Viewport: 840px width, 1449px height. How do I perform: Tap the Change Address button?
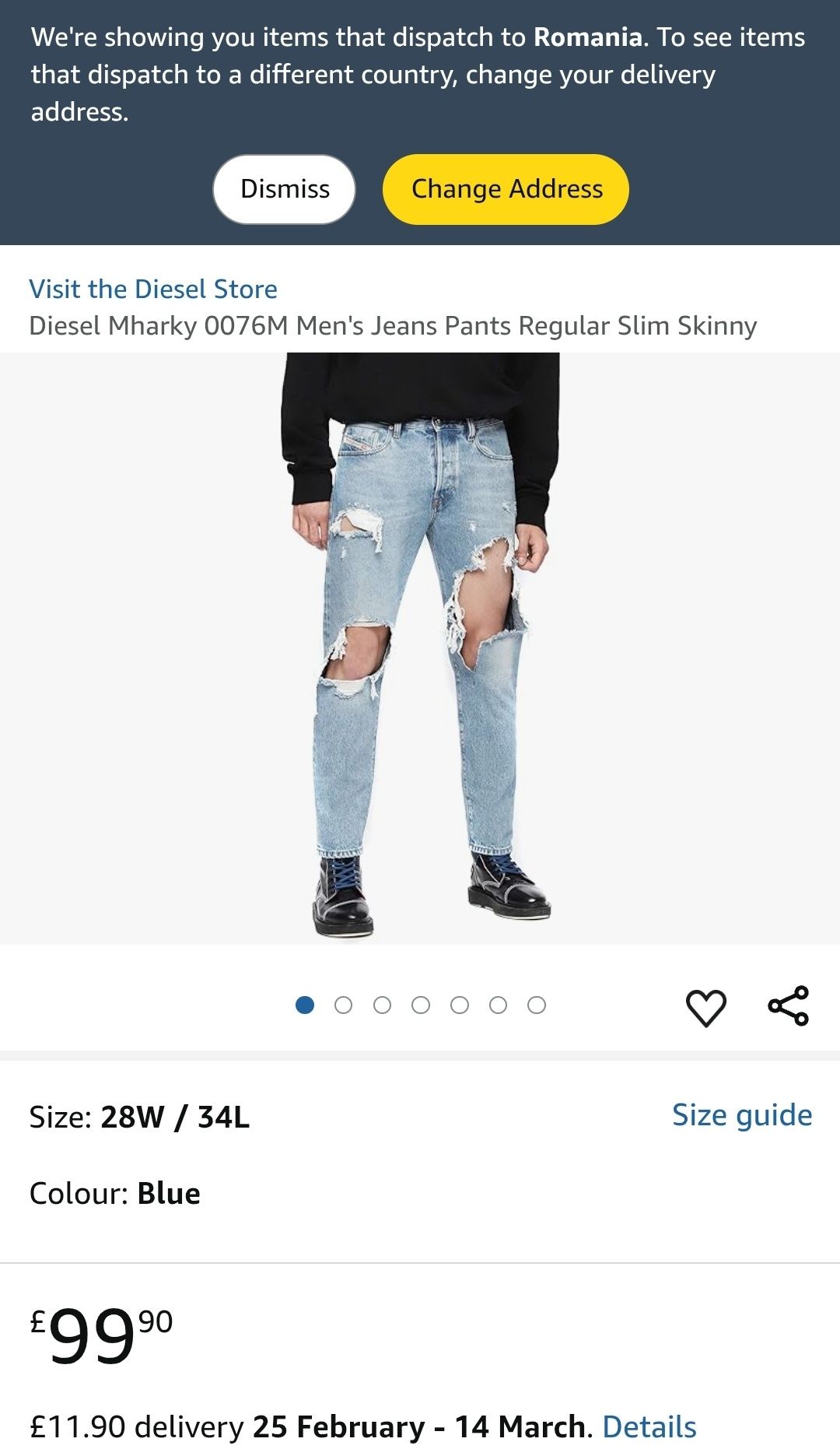[506, 189]
